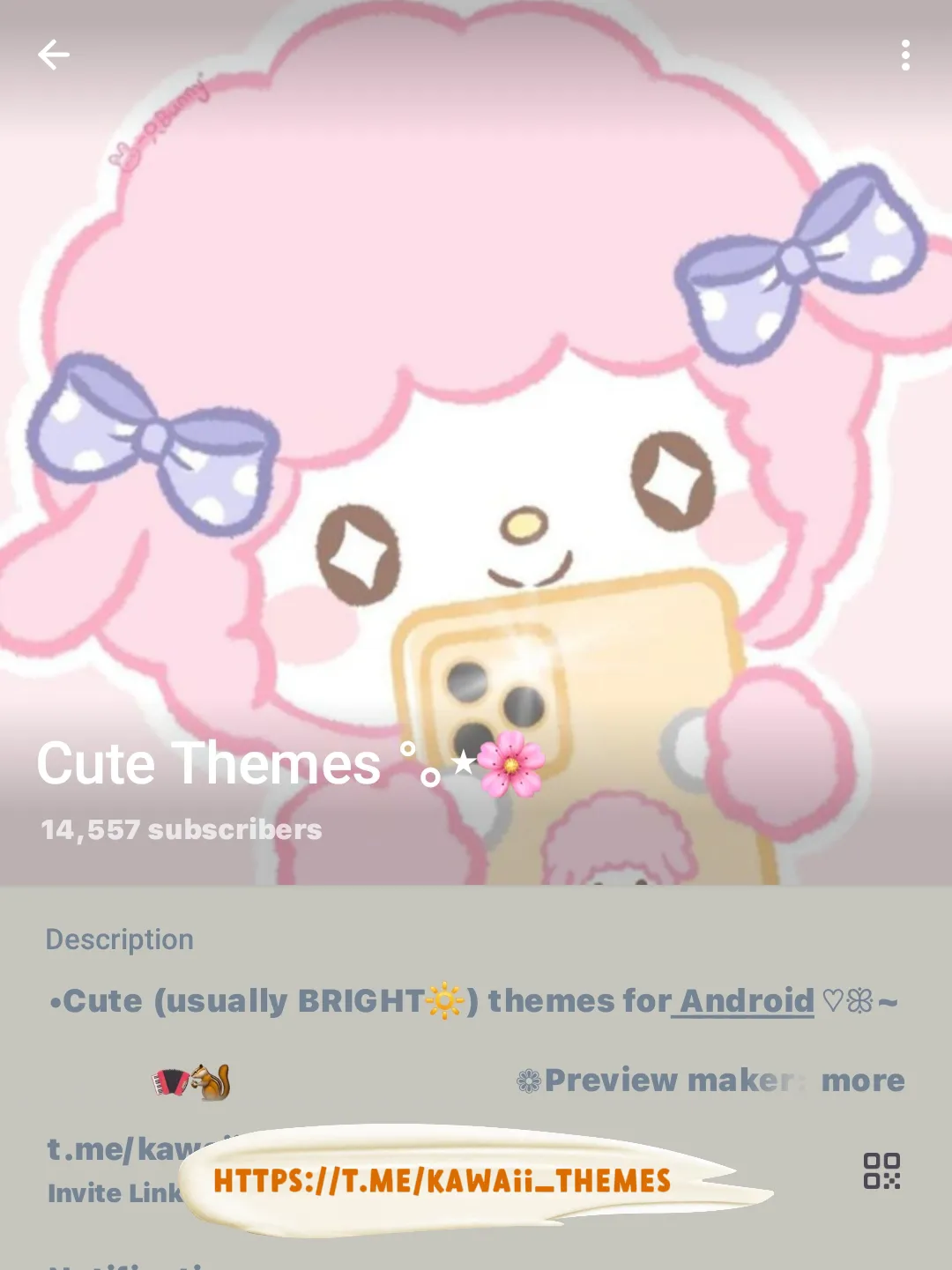Go back using the top arrow
Image resolution: width=952 pixels, height=1270 pixels.
point(54,55)
